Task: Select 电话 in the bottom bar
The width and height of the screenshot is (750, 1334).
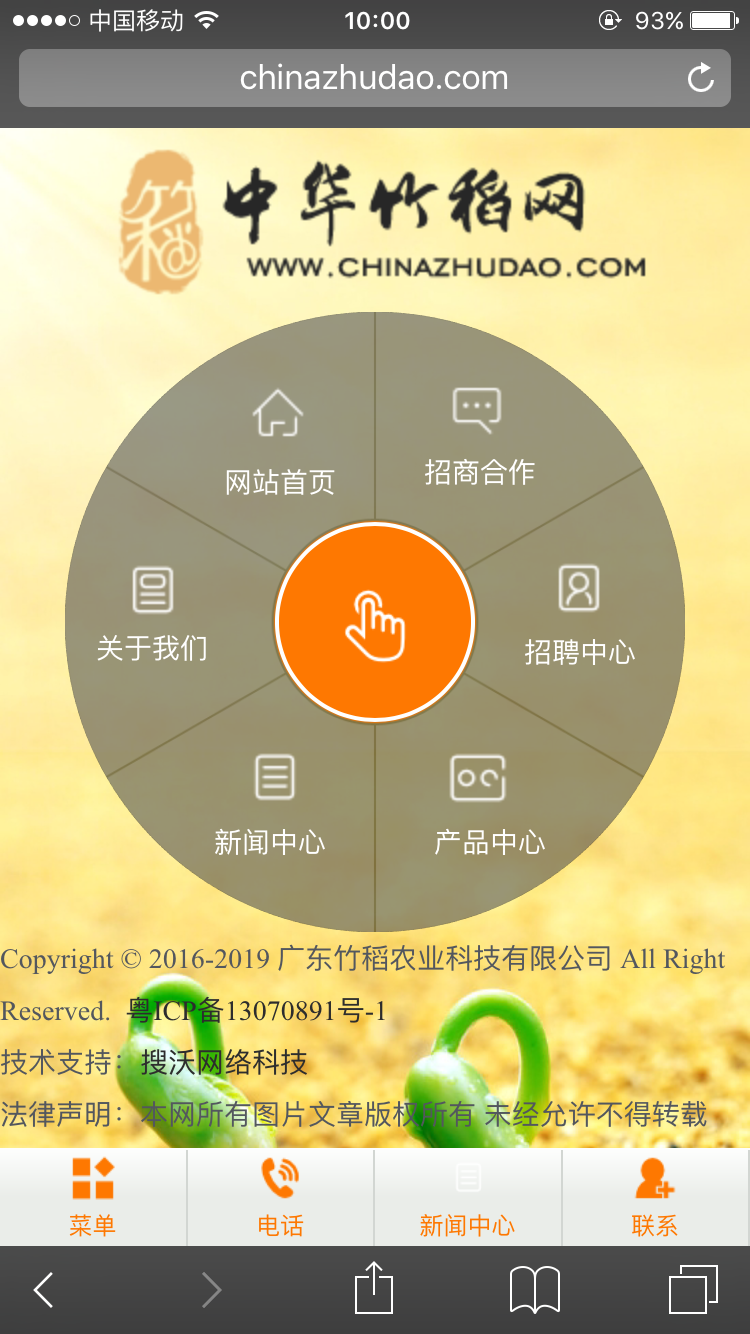Action: 280,1197
